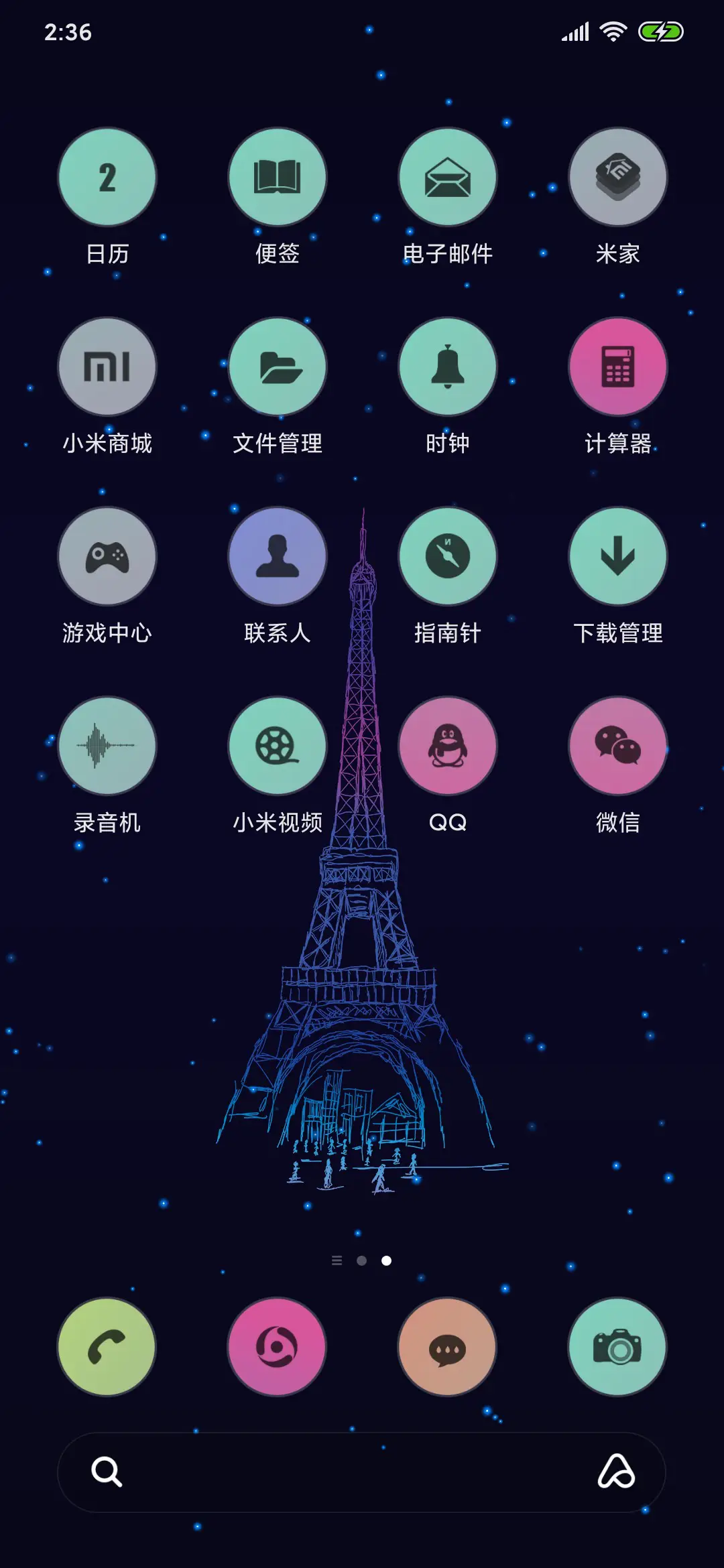Open Mi Video
This screenshot has height=1568, width=724.
(277, 746)
